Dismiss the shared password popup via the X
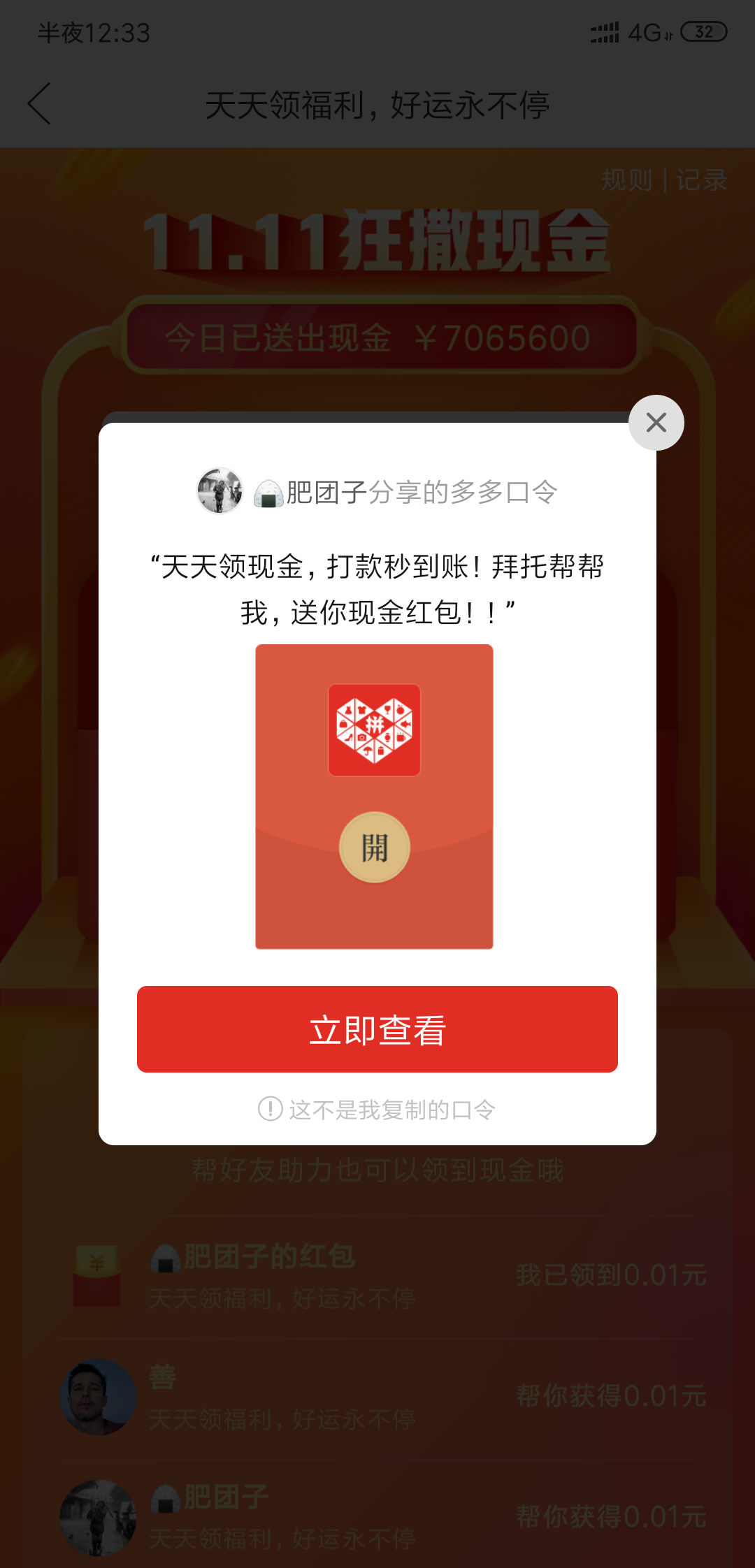 pyautogui.click(x=655, y=423)
